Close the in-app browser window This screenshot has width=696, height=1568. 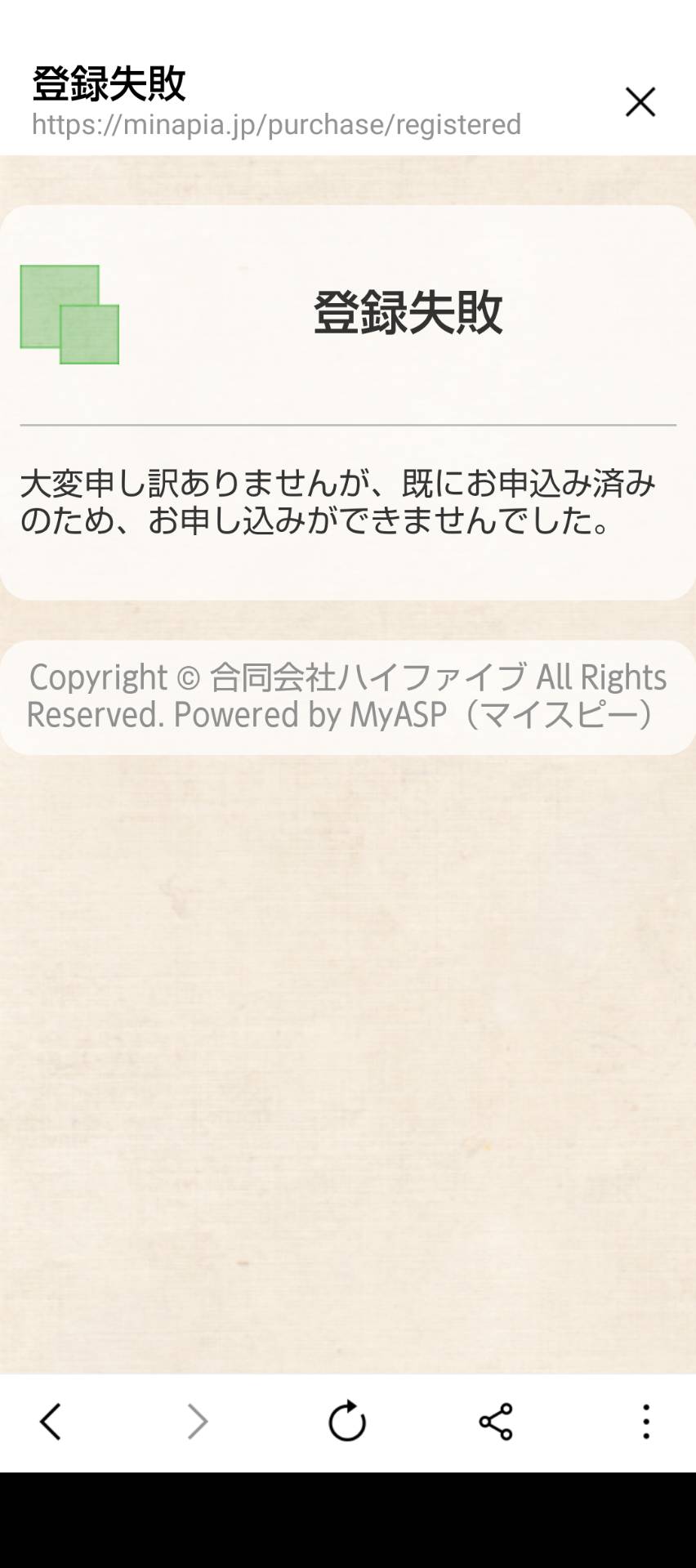[640, 102]
